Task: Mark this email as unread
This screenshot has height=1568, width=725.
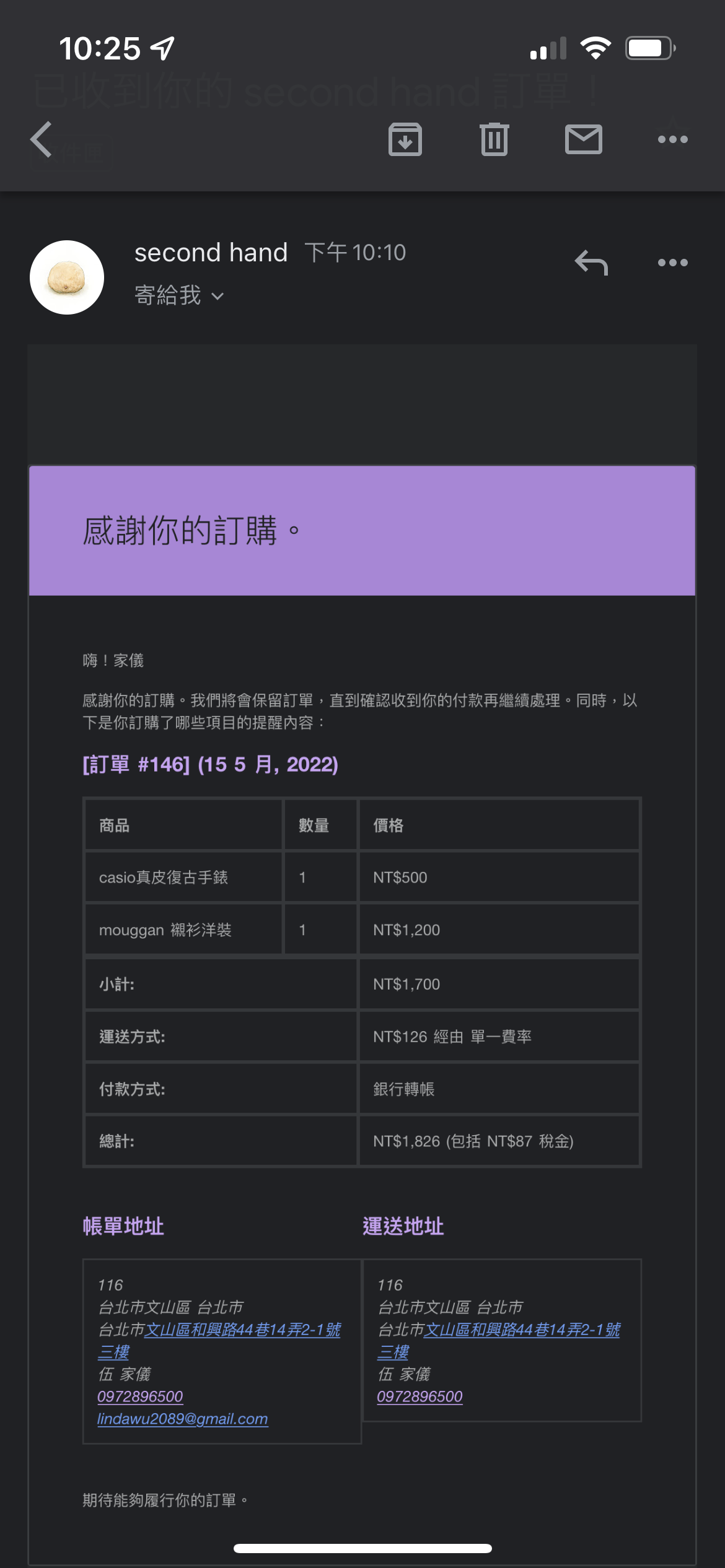Action: 583,139
